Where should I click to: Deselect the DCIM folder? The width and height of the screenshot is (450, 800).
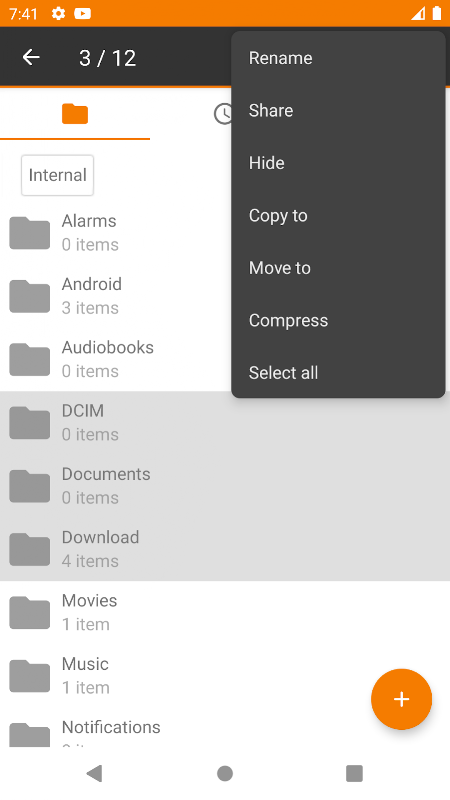225,423
